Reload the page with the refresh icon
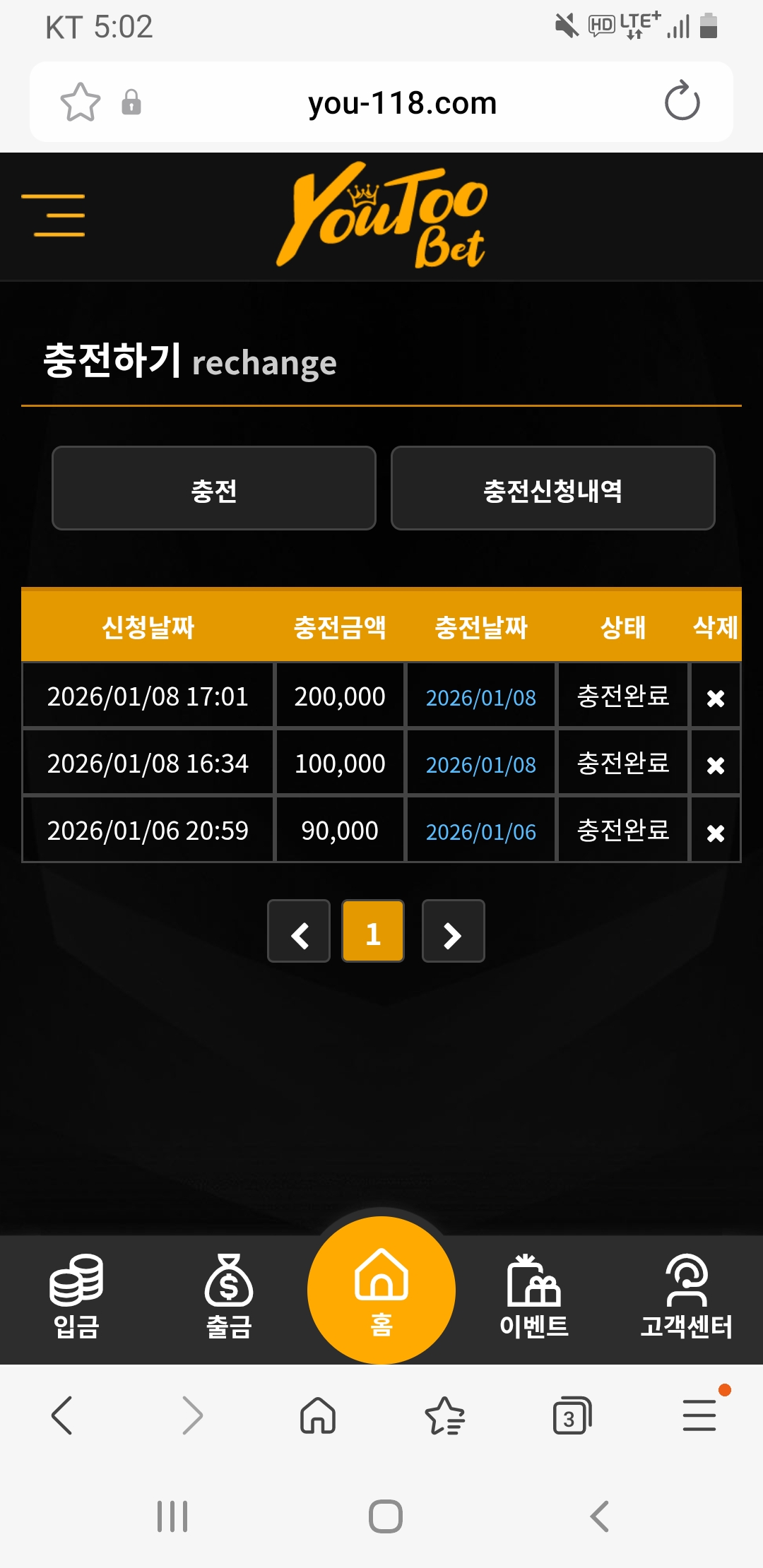The height and width of the screenshot is (1568, 763). [x=682, y=102]
